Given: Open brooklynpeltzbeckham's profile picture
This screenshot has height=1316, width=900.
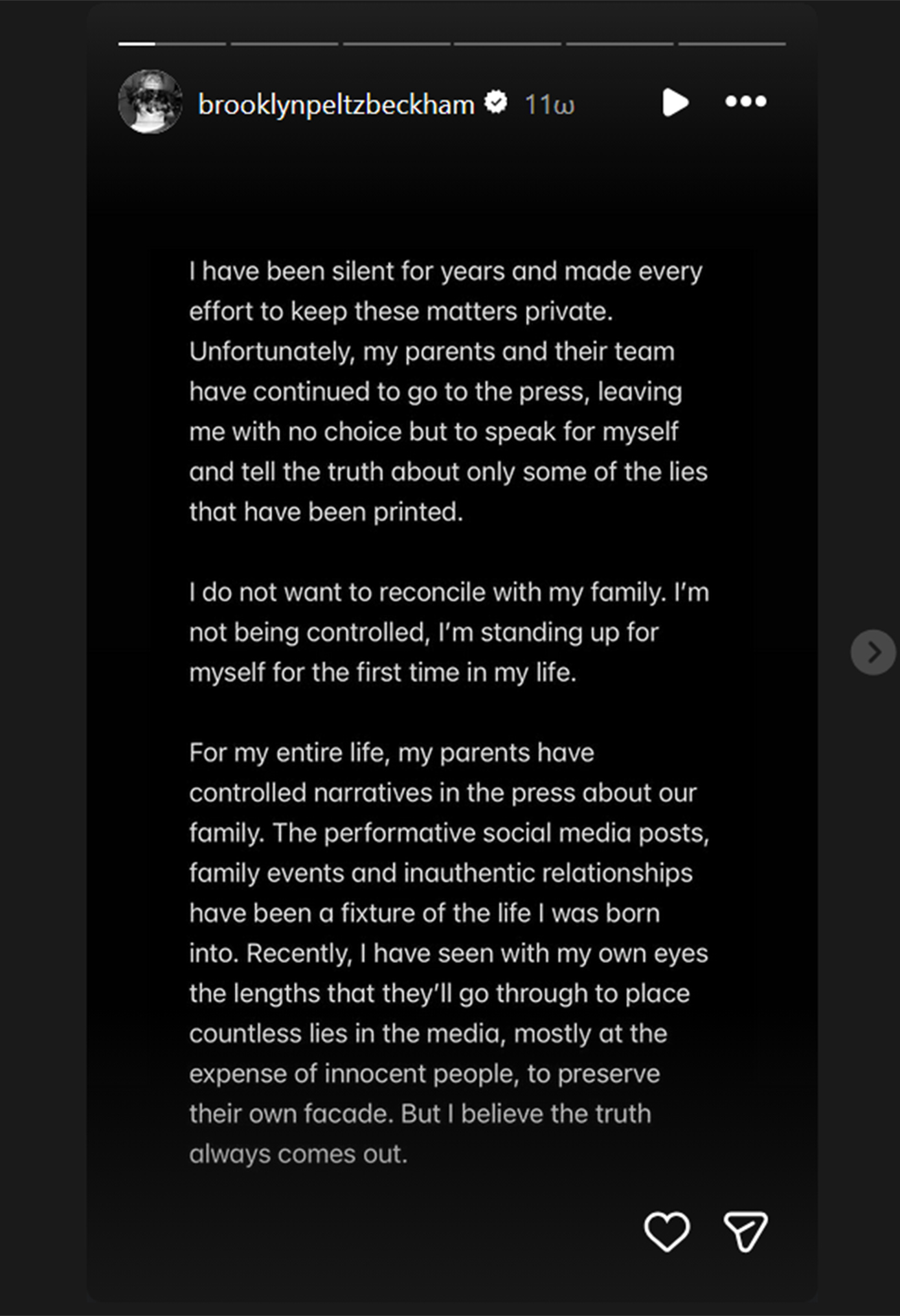Looking at the screenshot, I should tap(150, 102).
